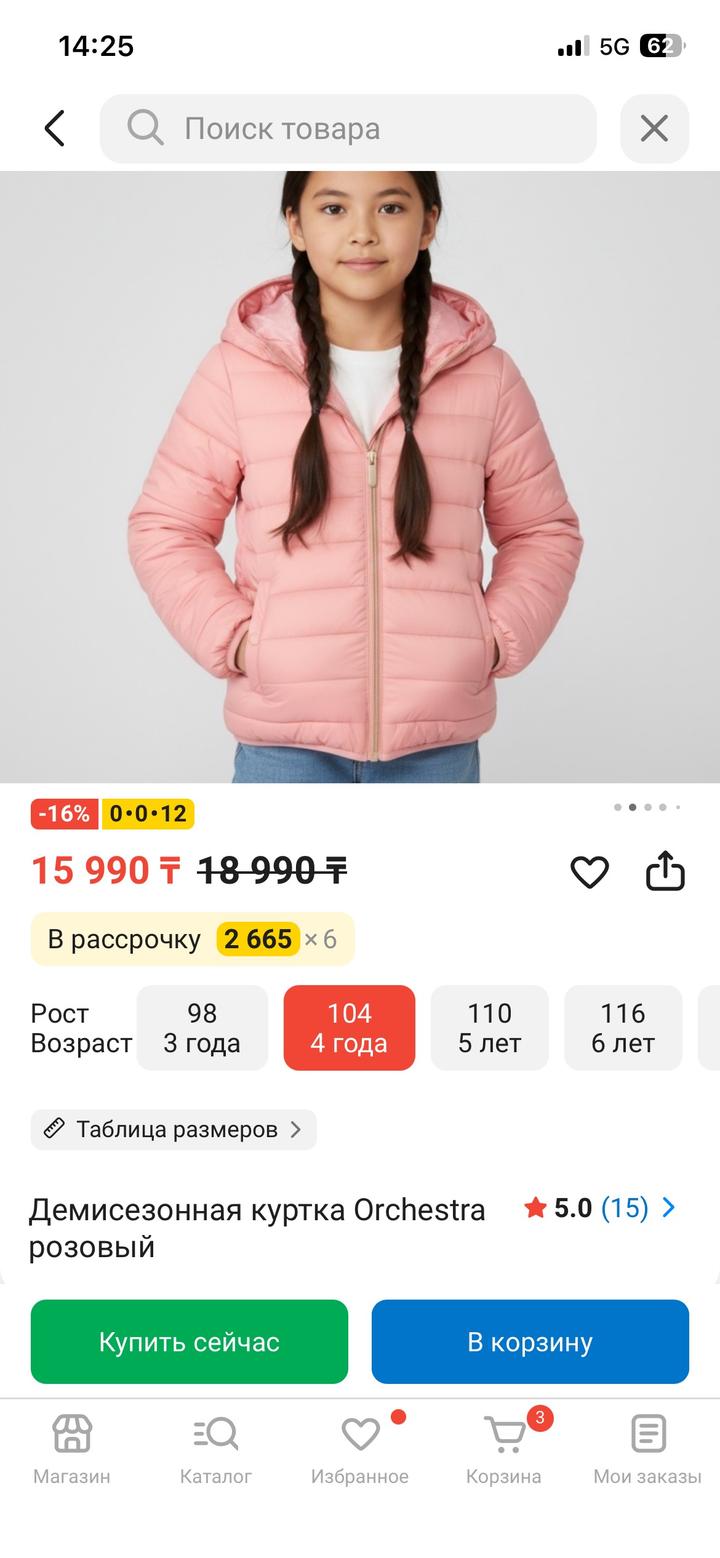Switch to the Магазин tab

point(72,1447)
